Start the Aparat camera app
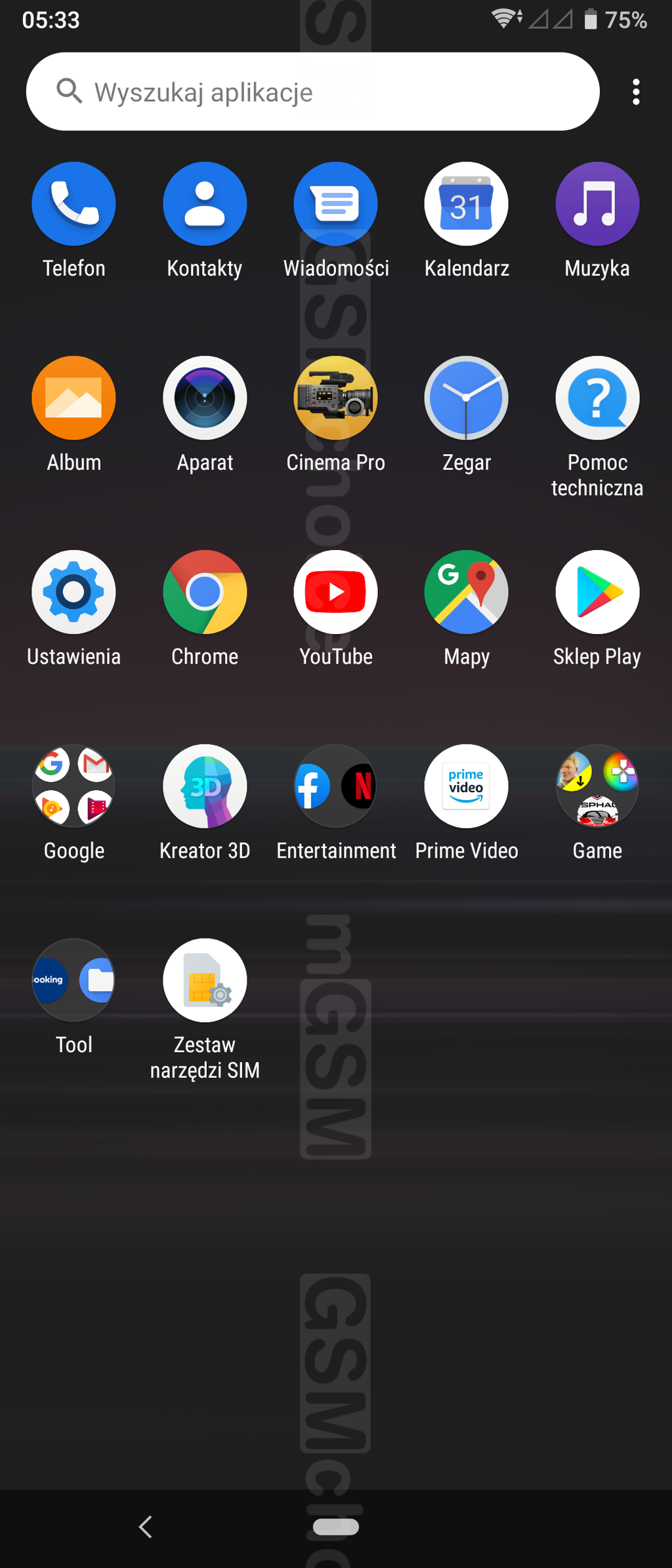 205,398
